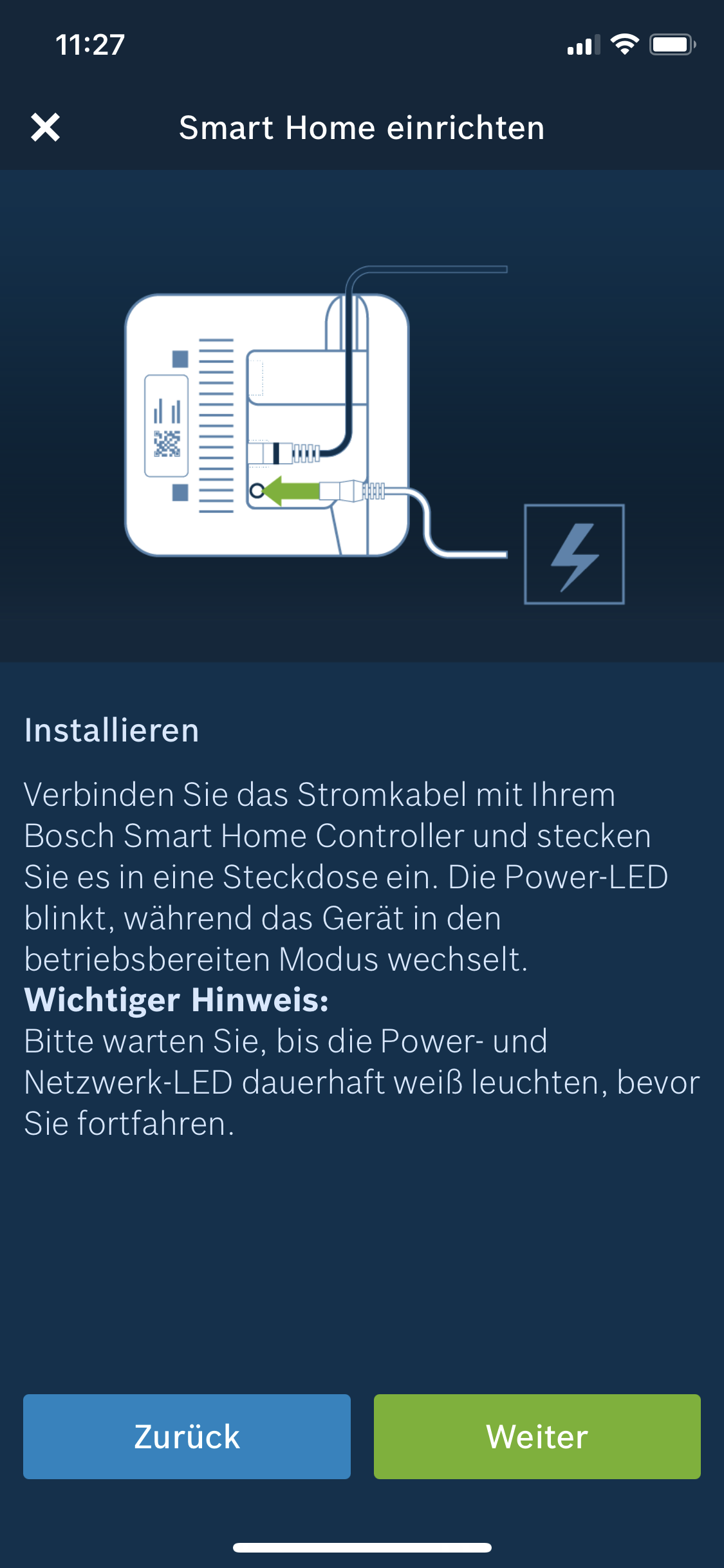Close the Smart Home setup screen

[45, 127]
